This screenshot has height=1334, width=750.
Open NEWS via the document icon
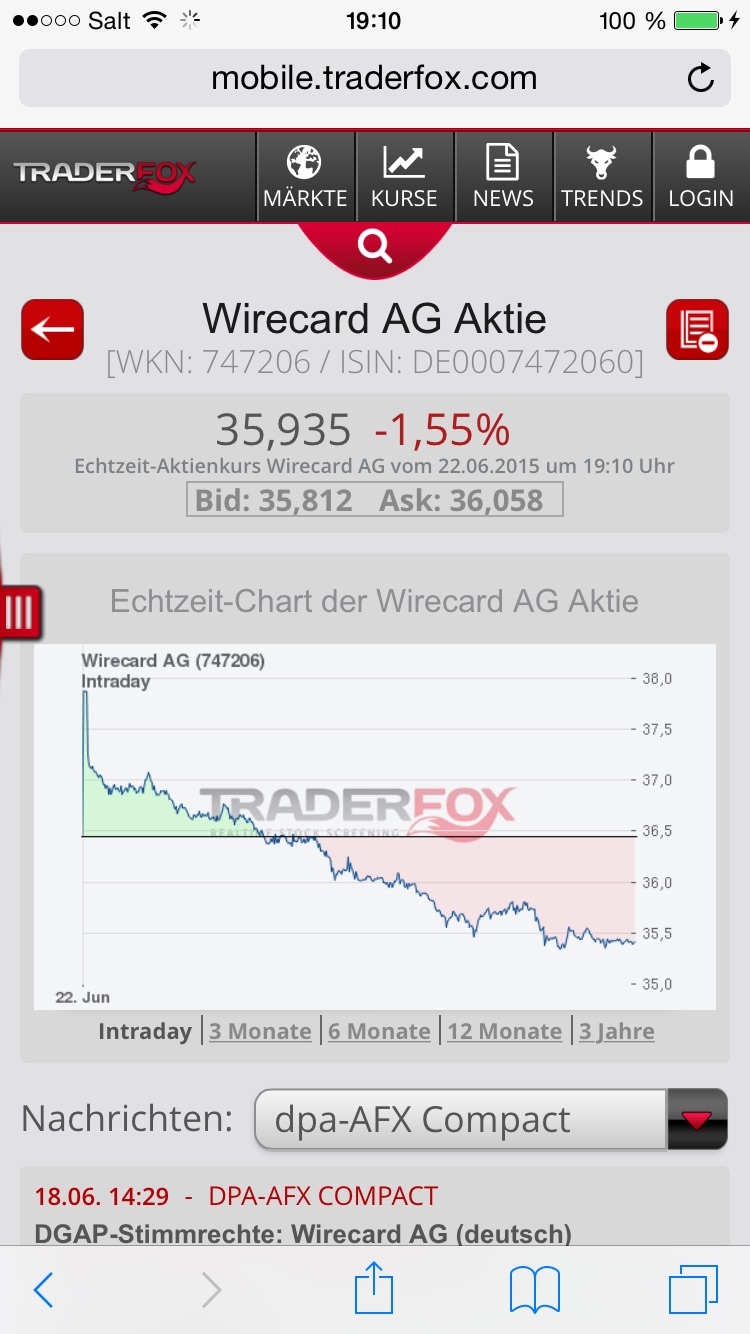503,175
